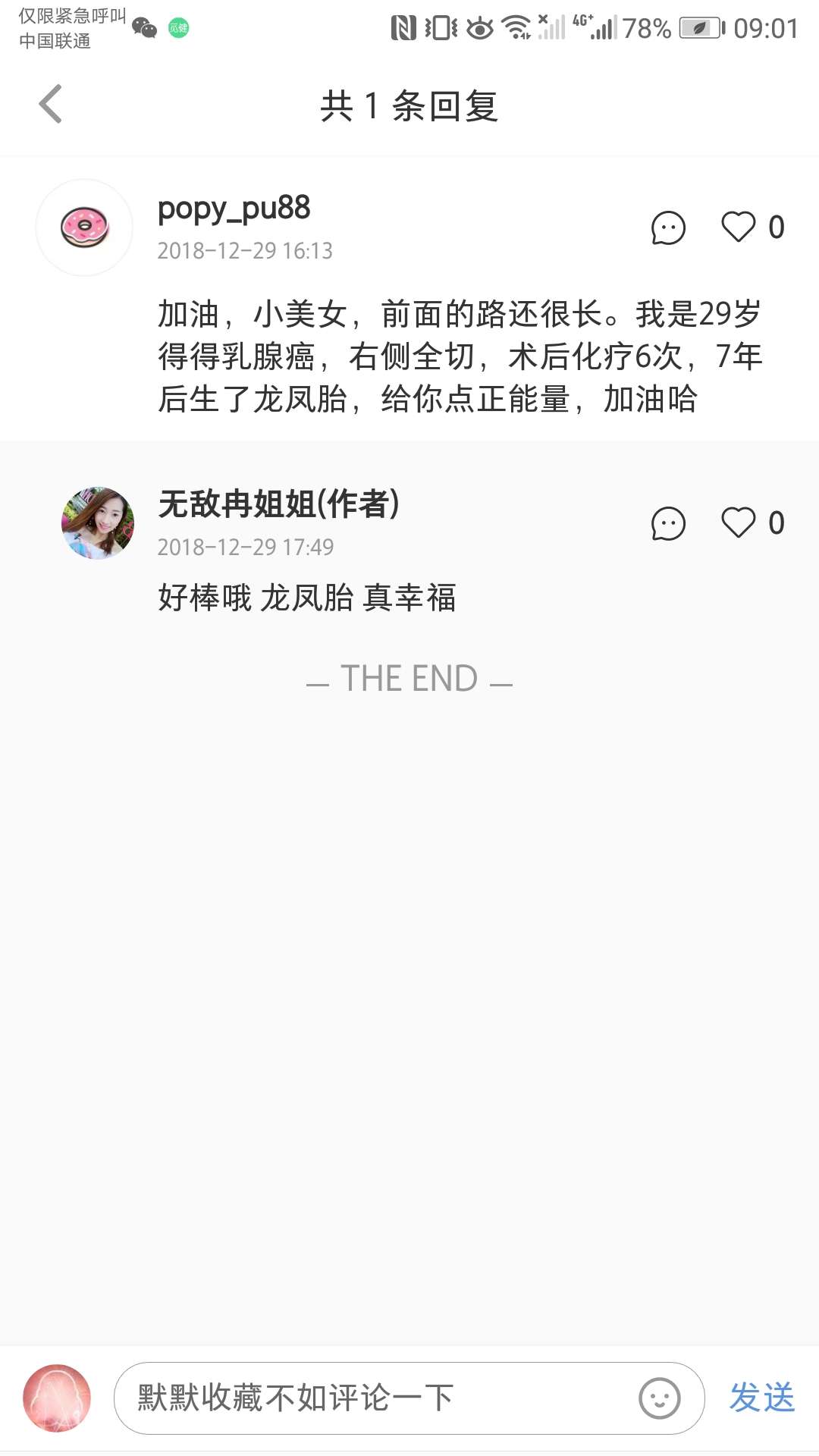The image size is (819, 1456).
Task: Open the emoji picker in the comment bar
Action: coord(658,1399)
